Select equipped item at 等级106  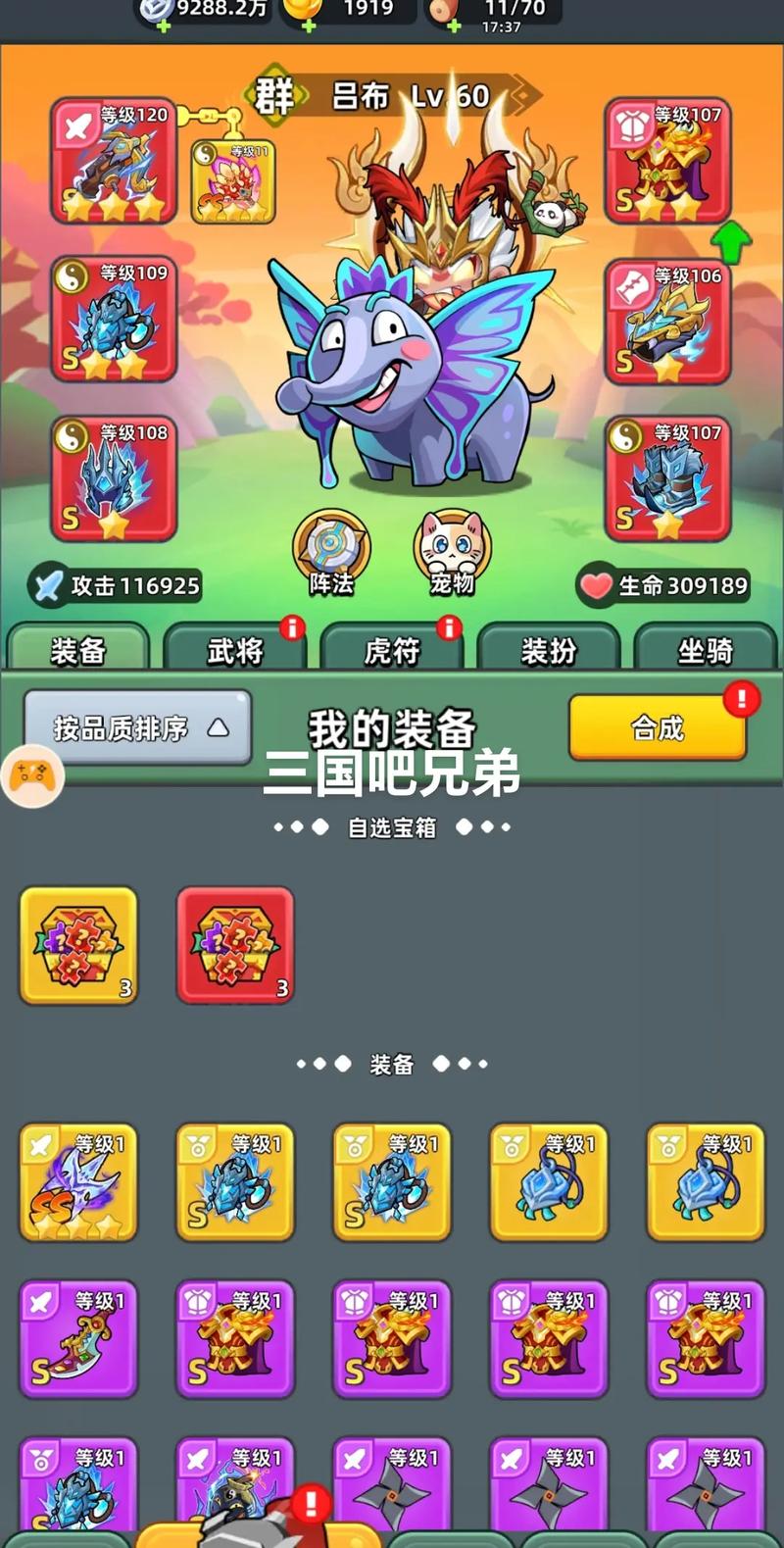click(667, 320)
